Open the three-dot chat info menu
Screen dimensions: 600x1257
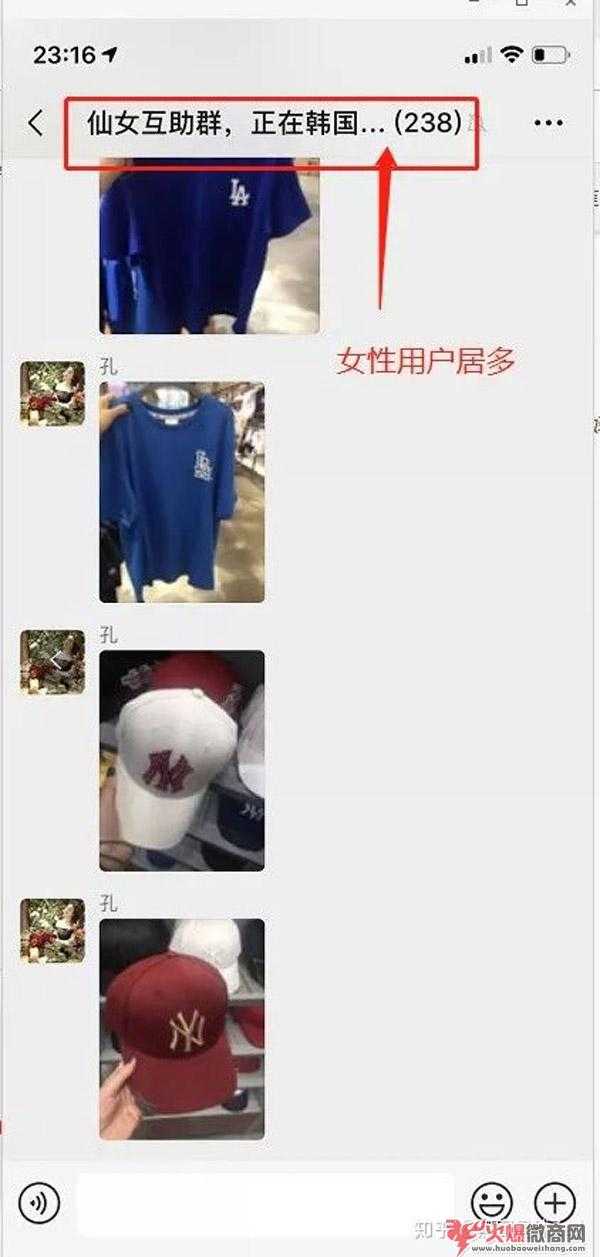coord(549,123)
